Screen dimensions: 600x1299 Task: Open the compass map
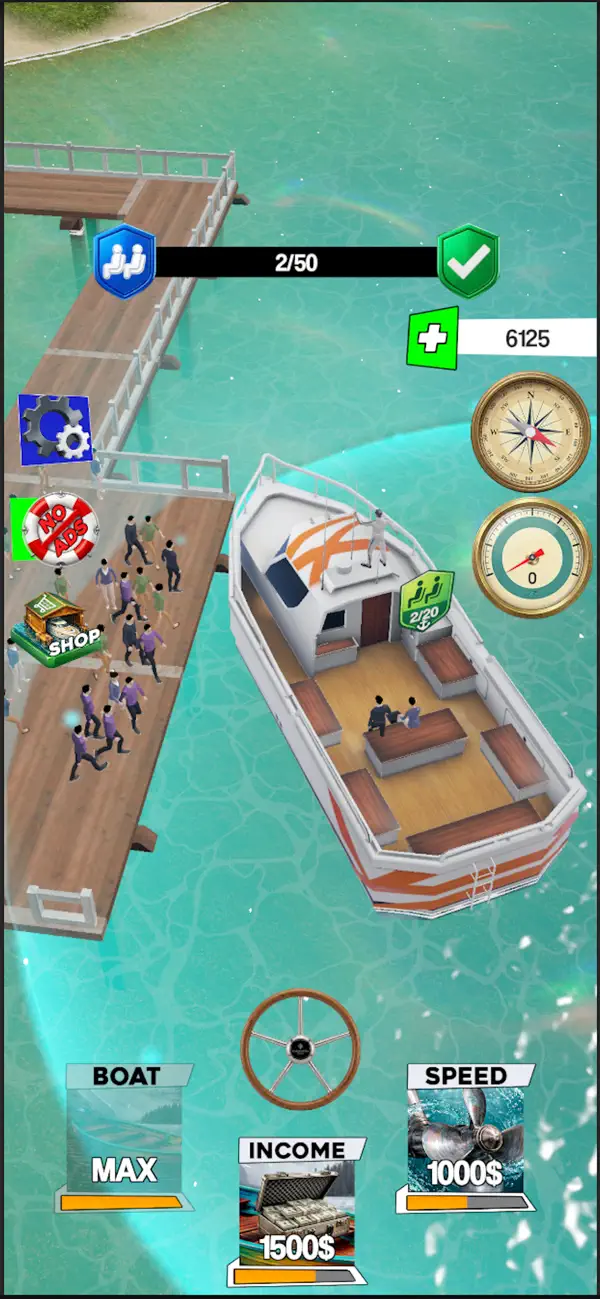531,431
